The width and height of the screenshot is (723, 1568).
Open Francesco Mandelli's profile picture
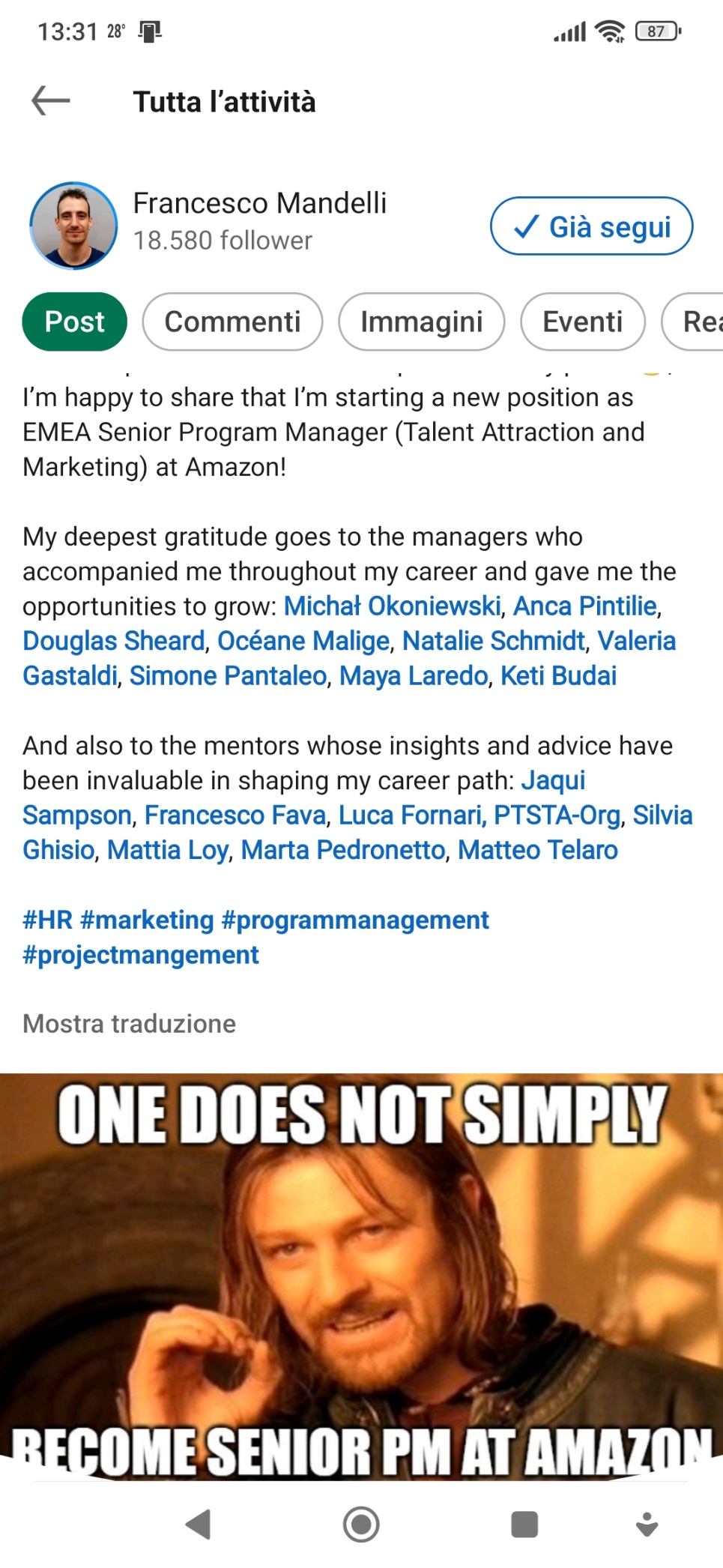click(73, 225)
